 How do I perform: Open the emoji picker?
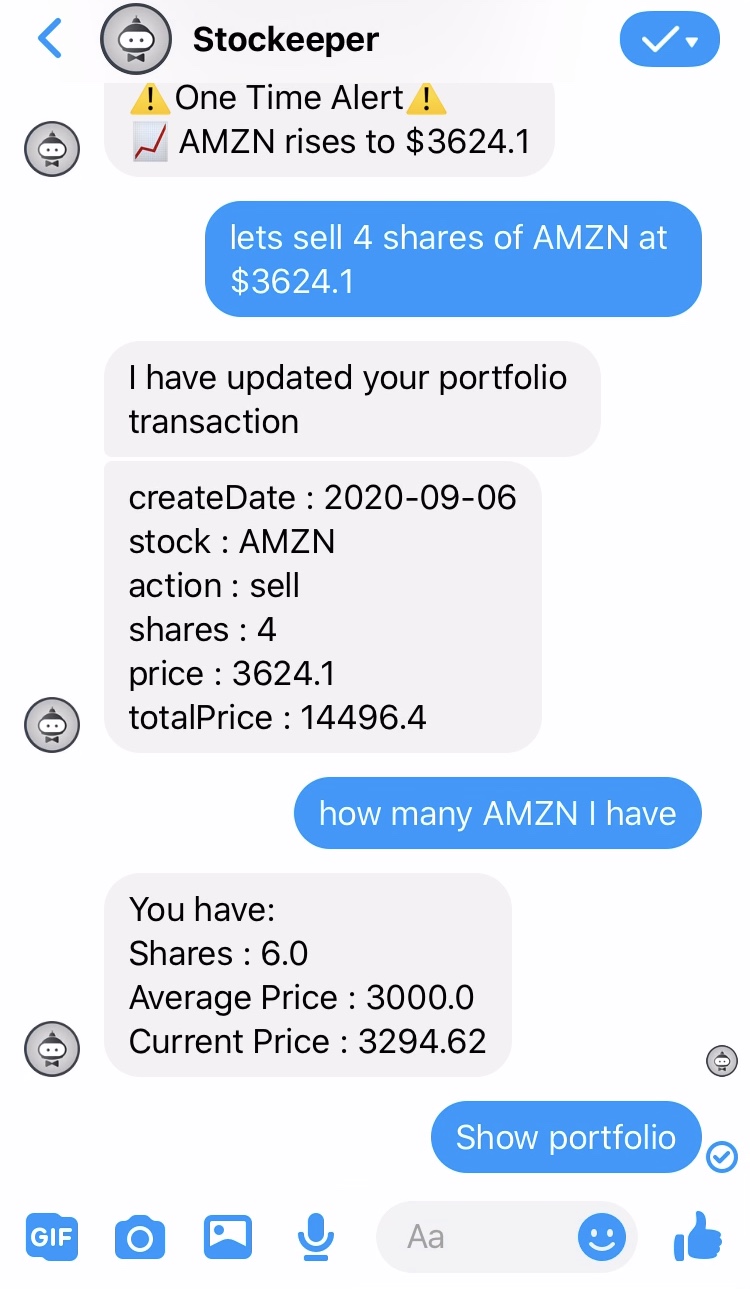(x=602, y=1238)
